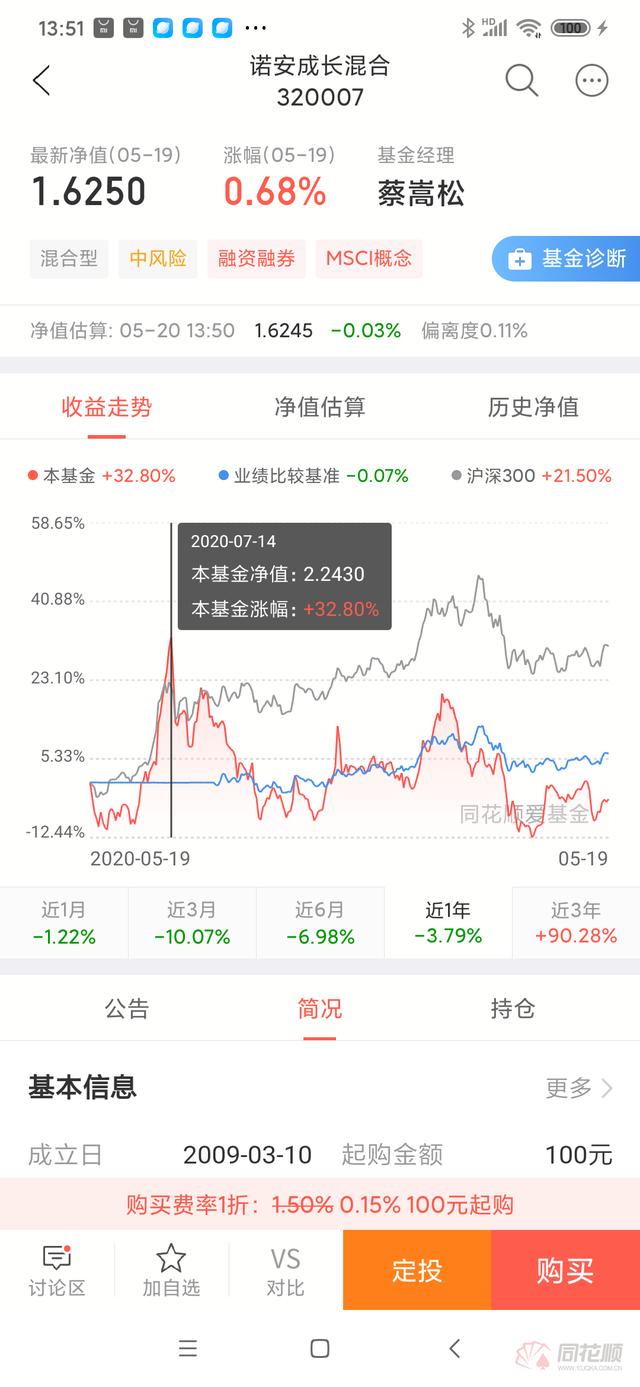Open the 讨论区 discussion area
This screenshot has height=1387, width=640.
tap(57, 1270)
